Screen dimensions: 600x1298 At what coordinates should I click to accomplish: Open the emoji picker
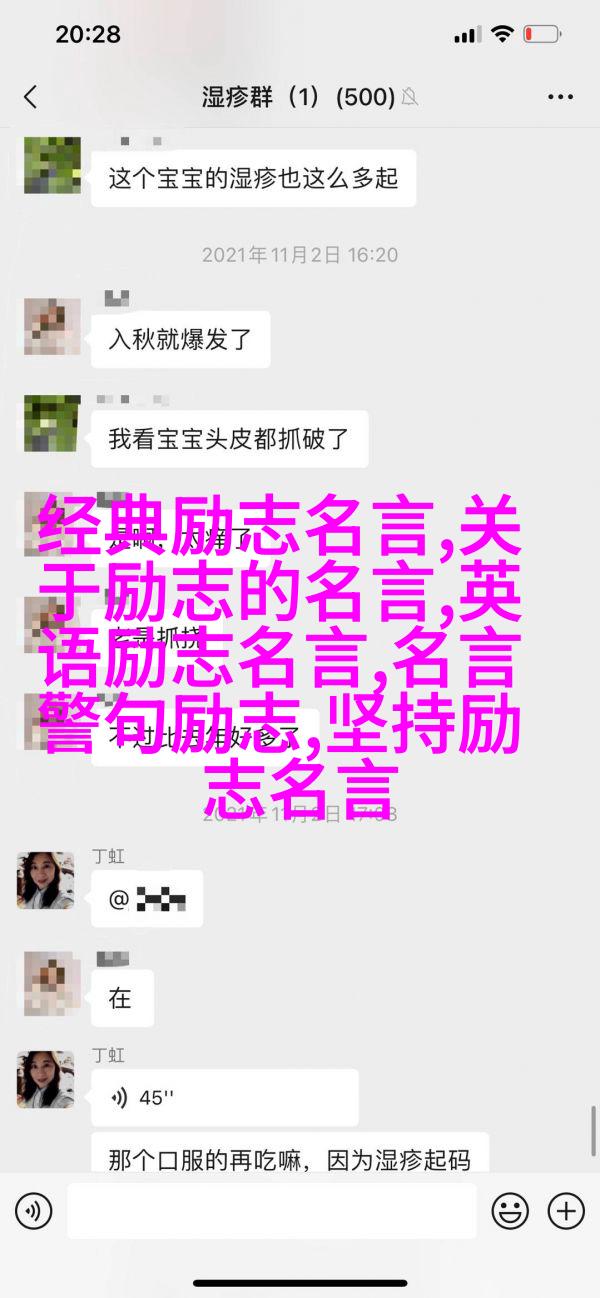[x=510, y=1211]
